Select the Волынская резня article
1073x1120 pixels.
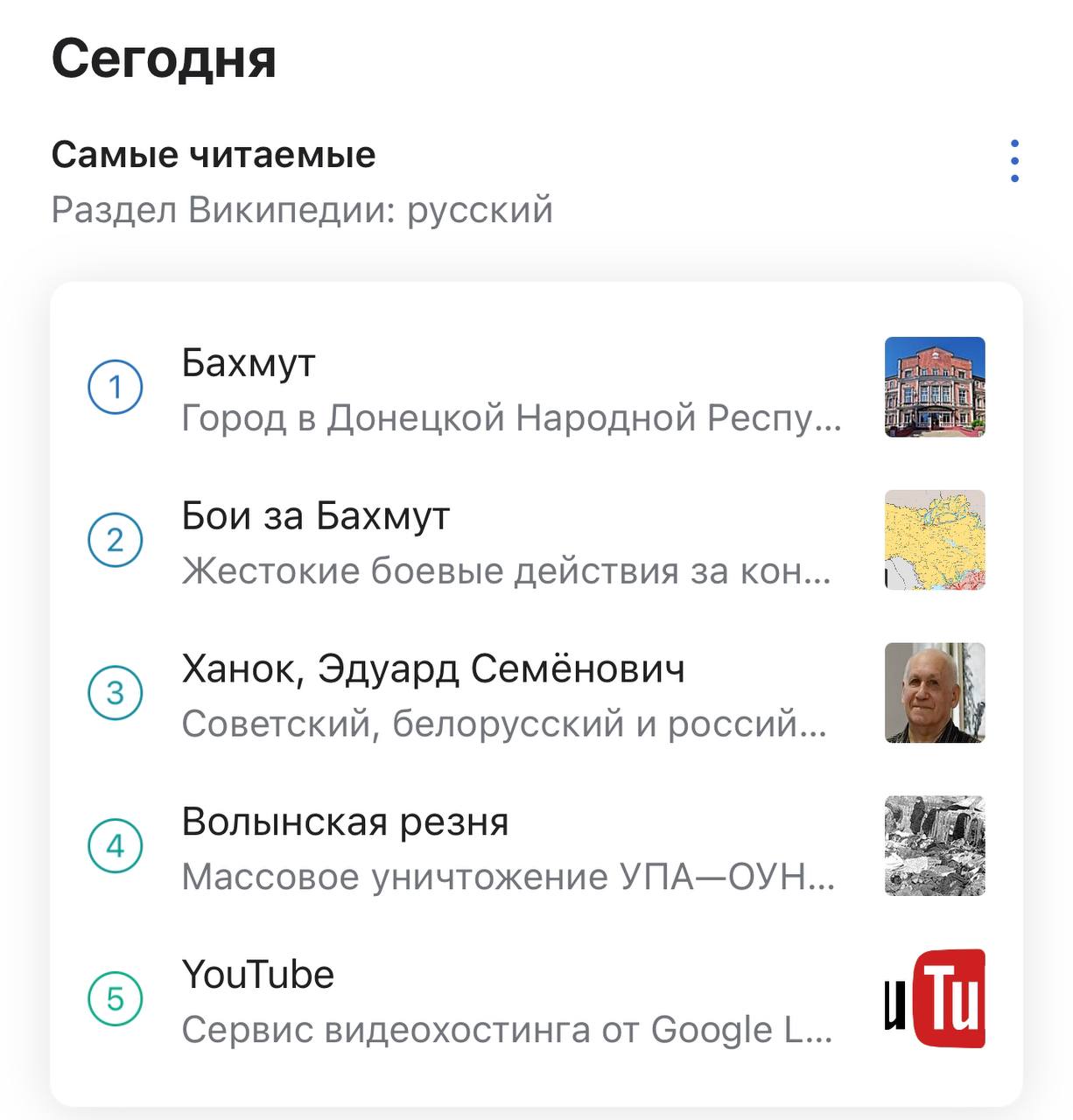508,847
